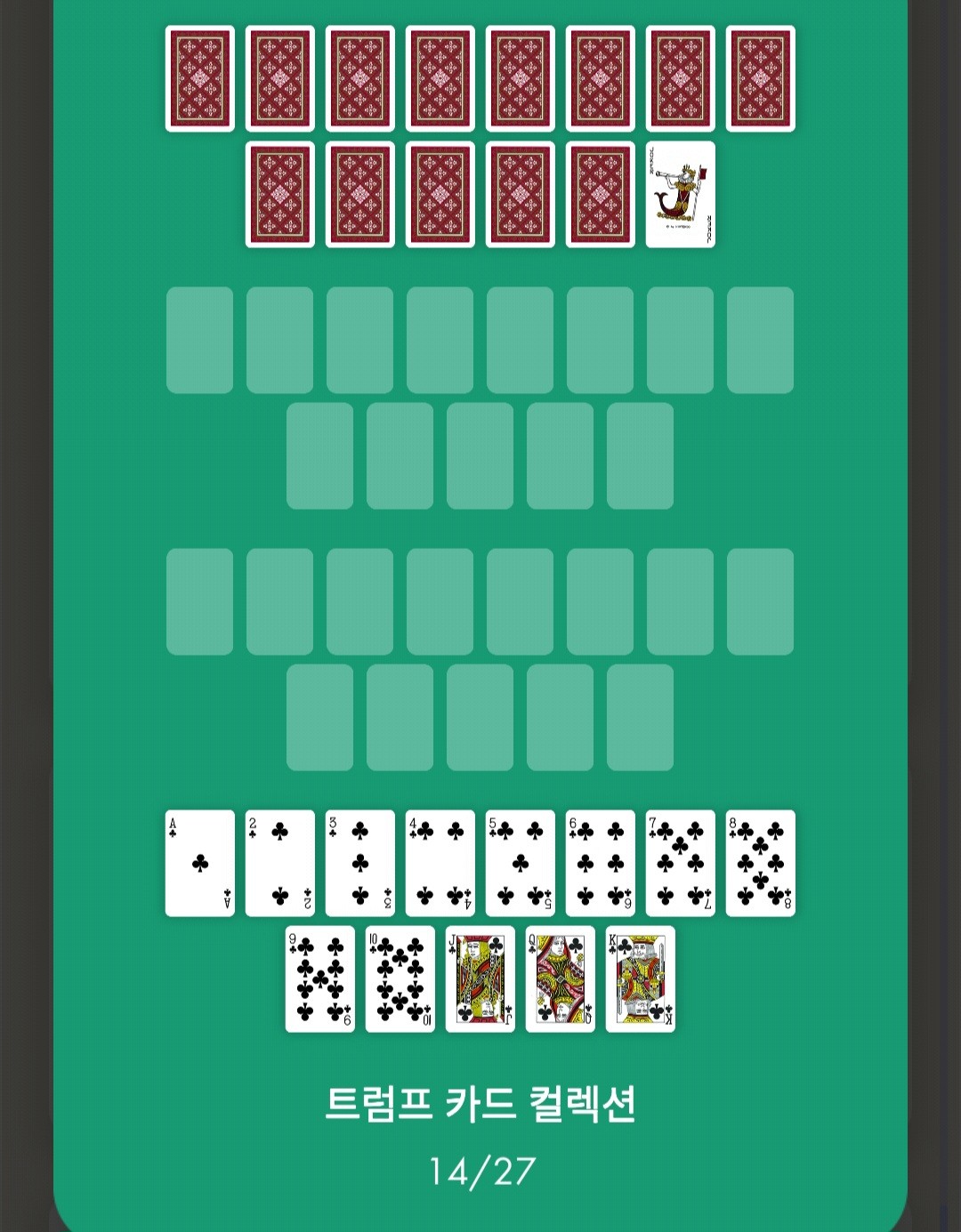Select the 10 of Clubs card
The width and height of the screenshot is (961, 1232).
[x=400, y=978]
